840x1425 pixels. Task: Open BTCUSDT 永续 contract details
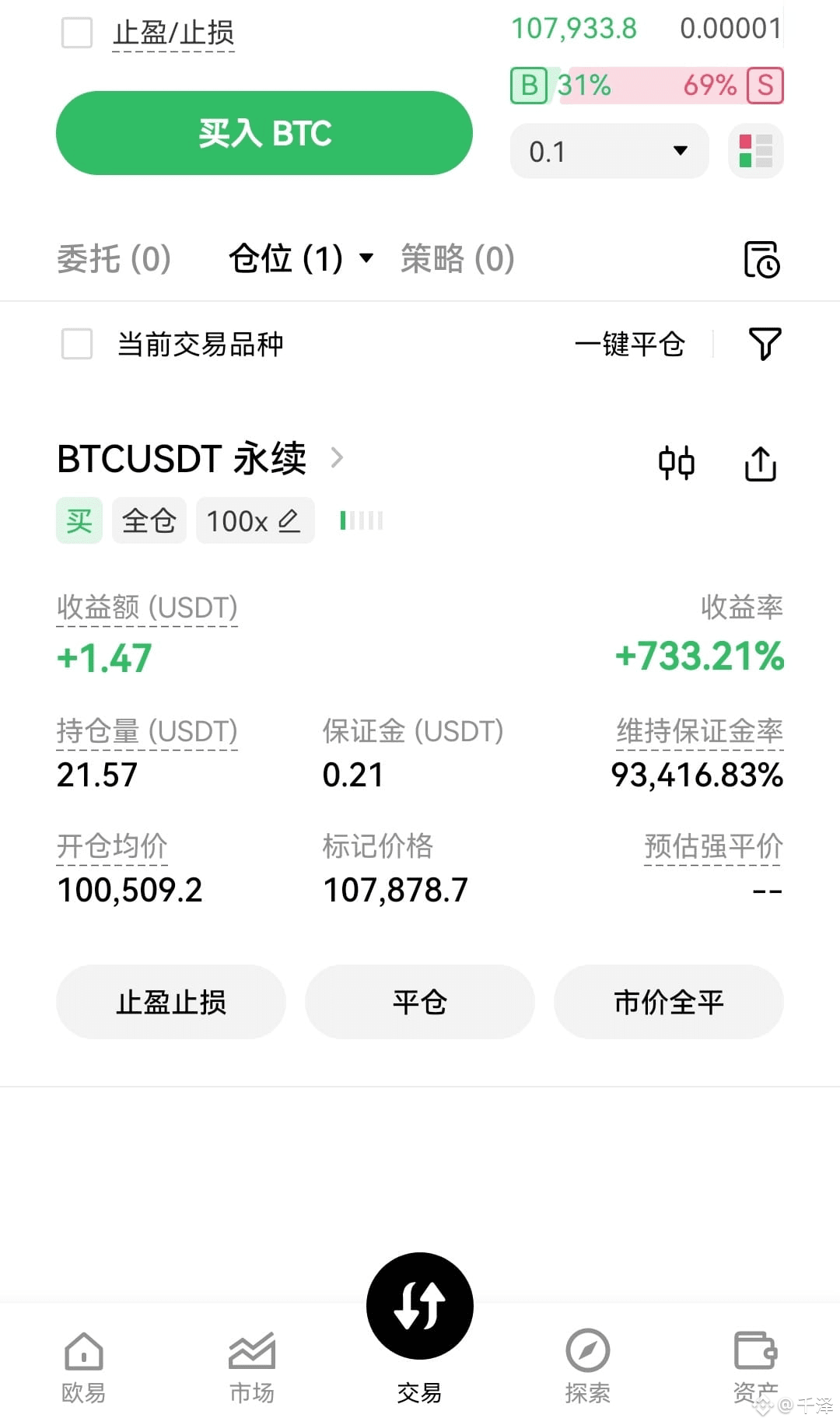click(x=200, y=458)
